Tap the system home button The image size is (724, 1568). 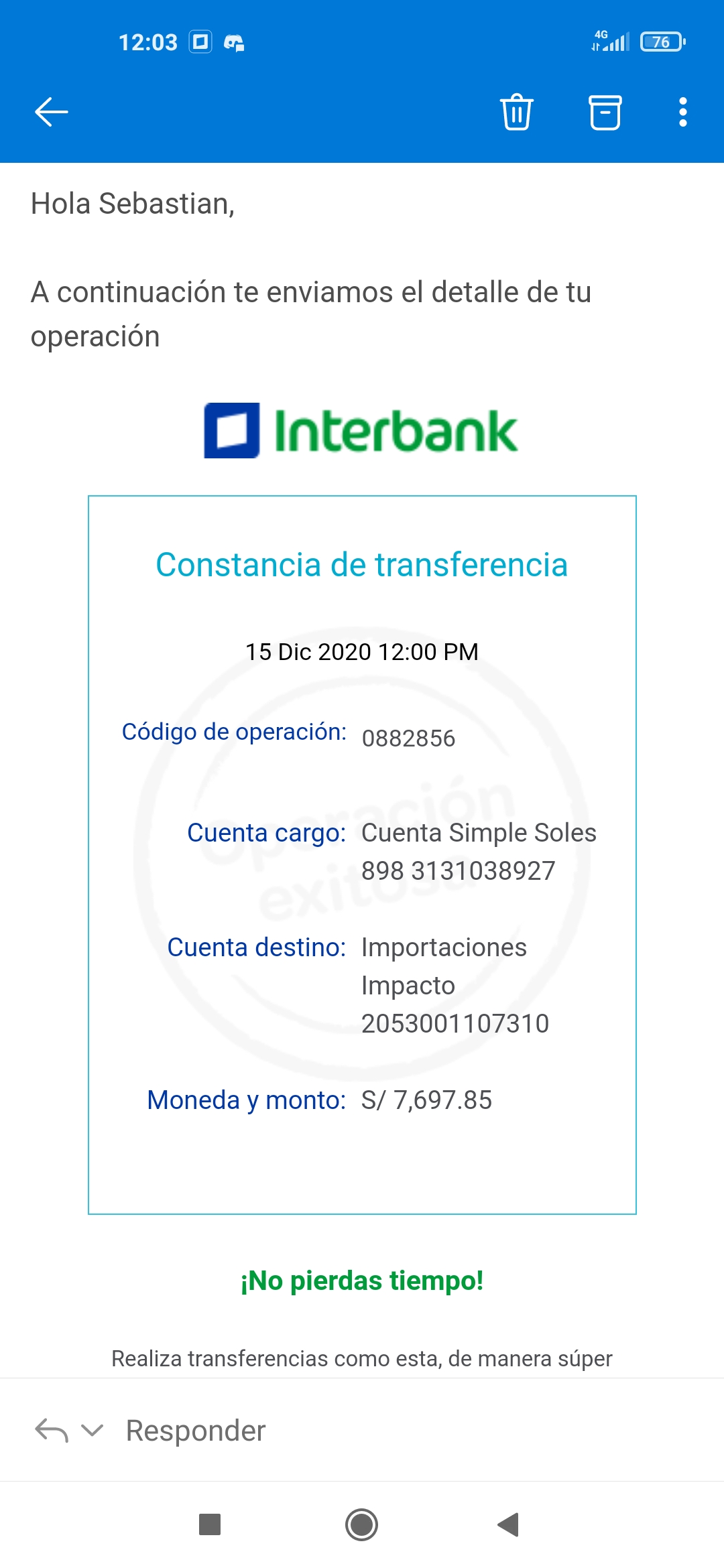[x=361, y=1524]
